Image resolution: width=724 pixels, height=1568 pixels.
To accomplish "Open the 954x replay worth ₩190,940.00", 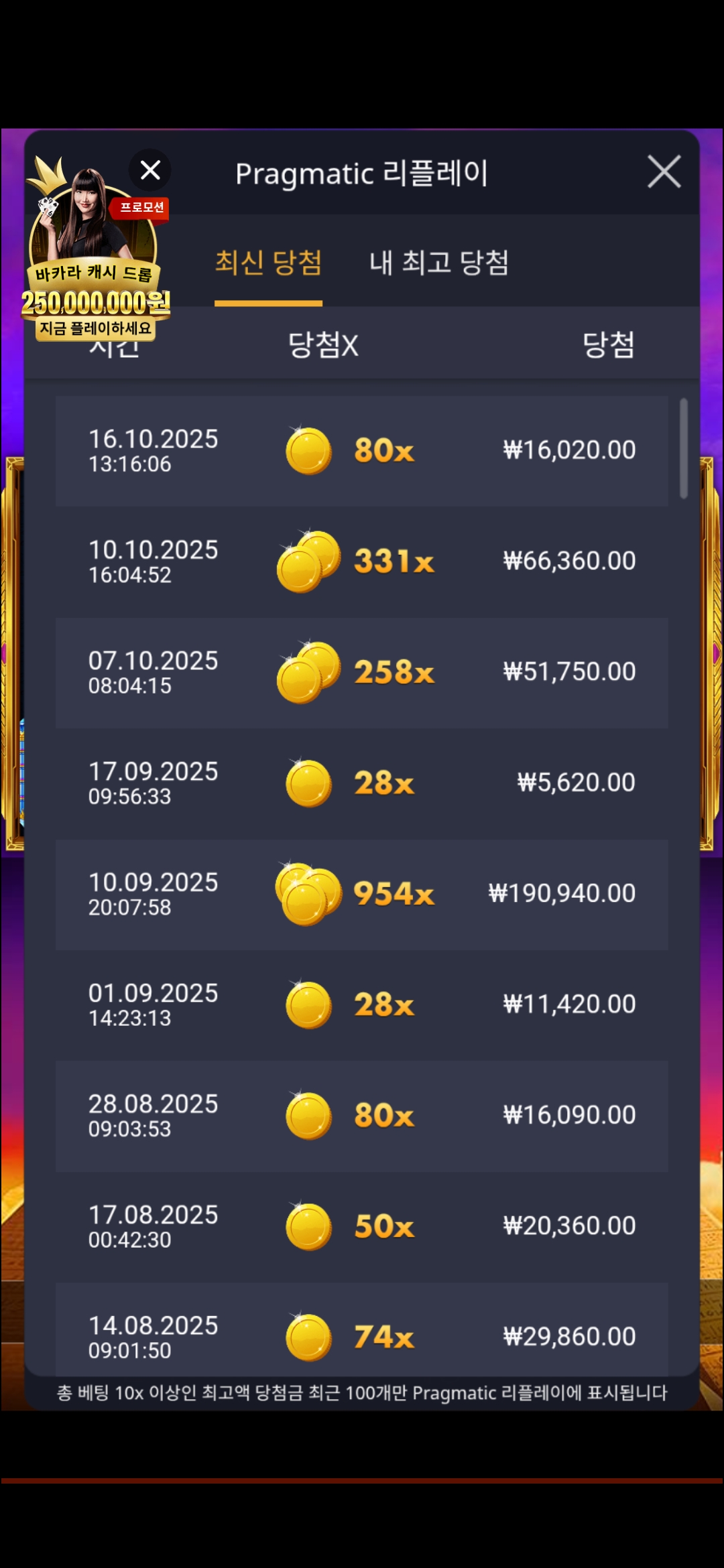I will (x=362, y=894).
